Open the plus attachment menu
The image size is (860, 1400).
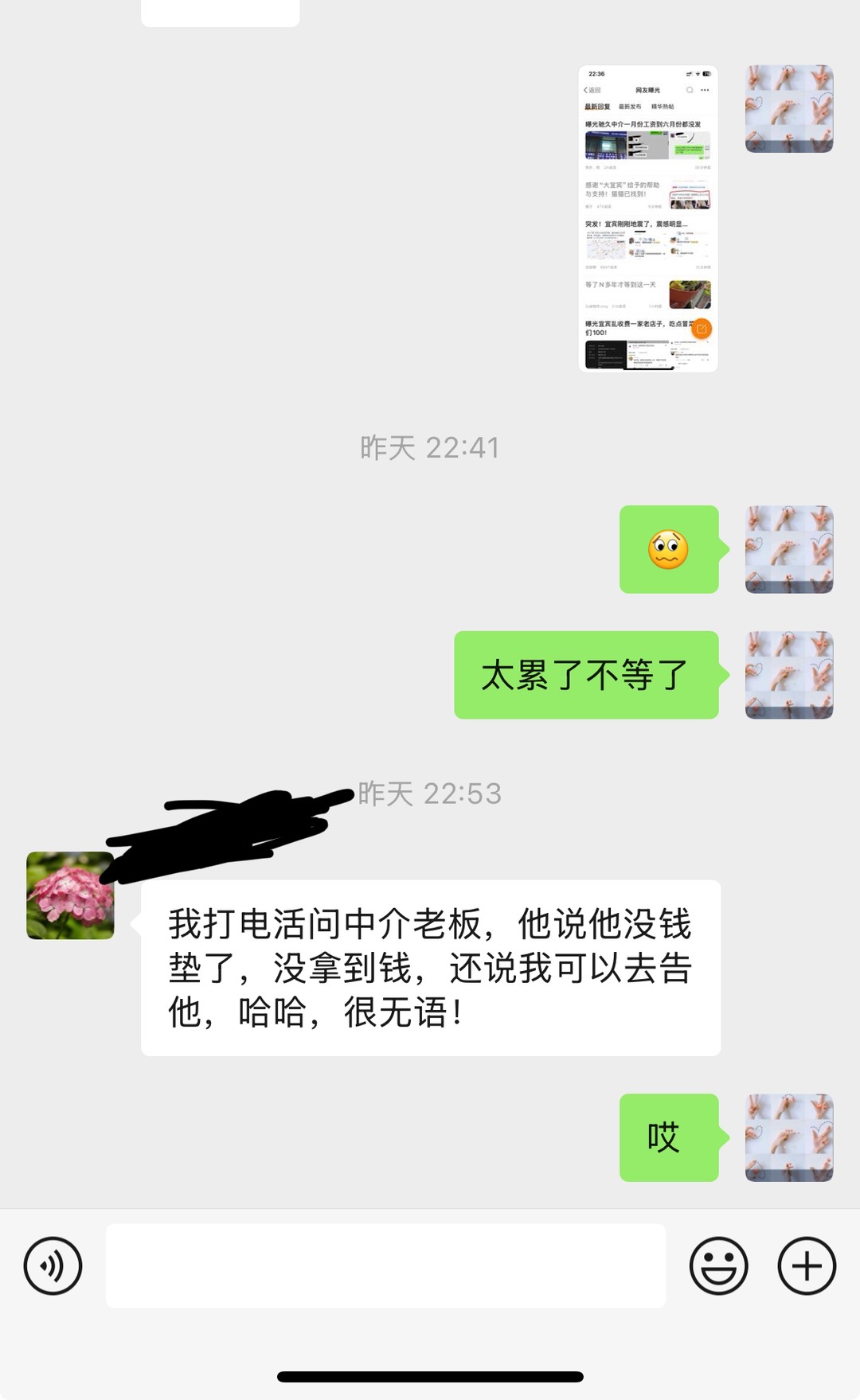point(807,1265)
